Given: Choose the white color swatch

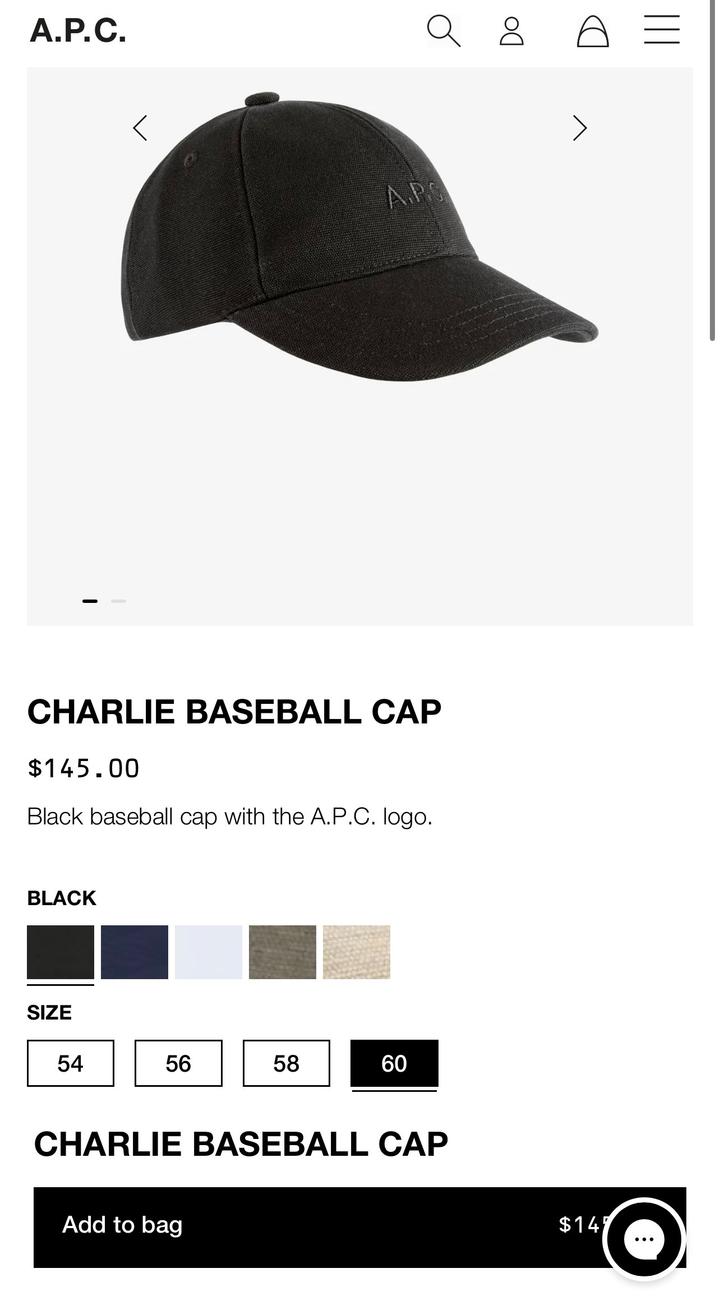Looking at the screenshot, I should pos(208,952).
